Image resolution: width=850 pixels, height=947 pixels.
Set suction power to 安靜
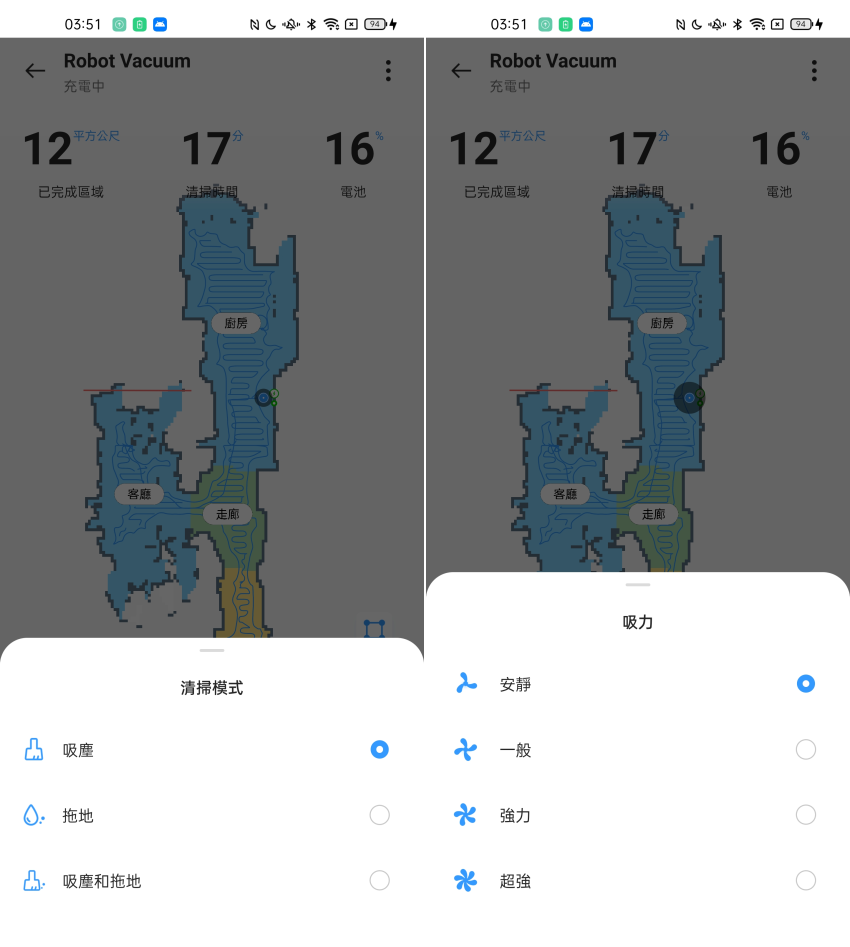[x=805, y=684]
